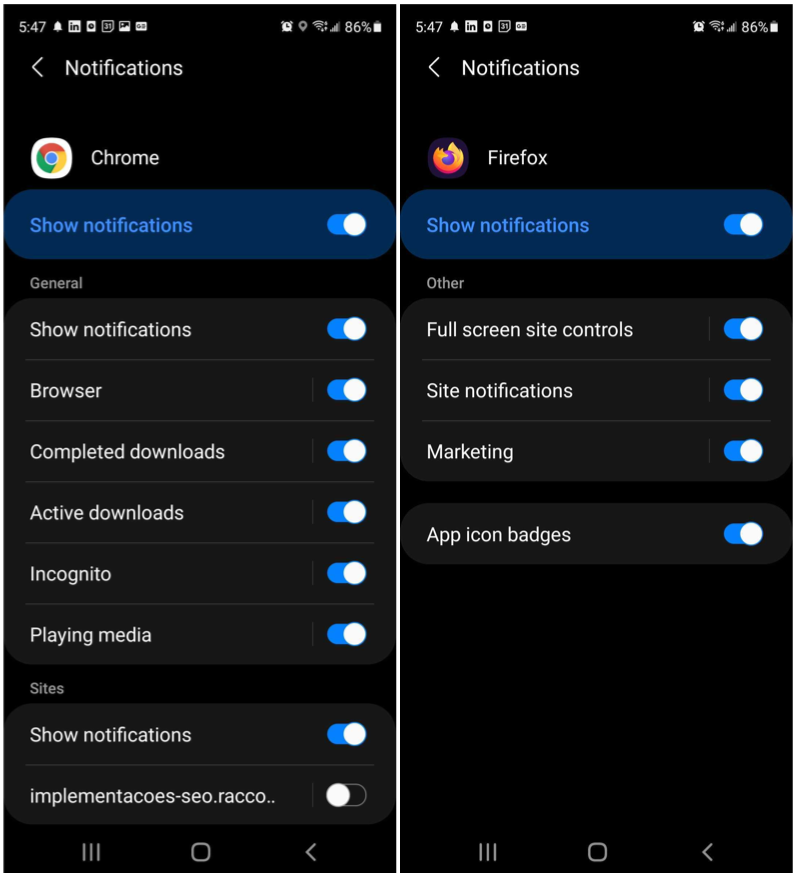The image size is (800, 873).
Task: Toggle Show notifications under Sites
Action: [x=347, y=734]
